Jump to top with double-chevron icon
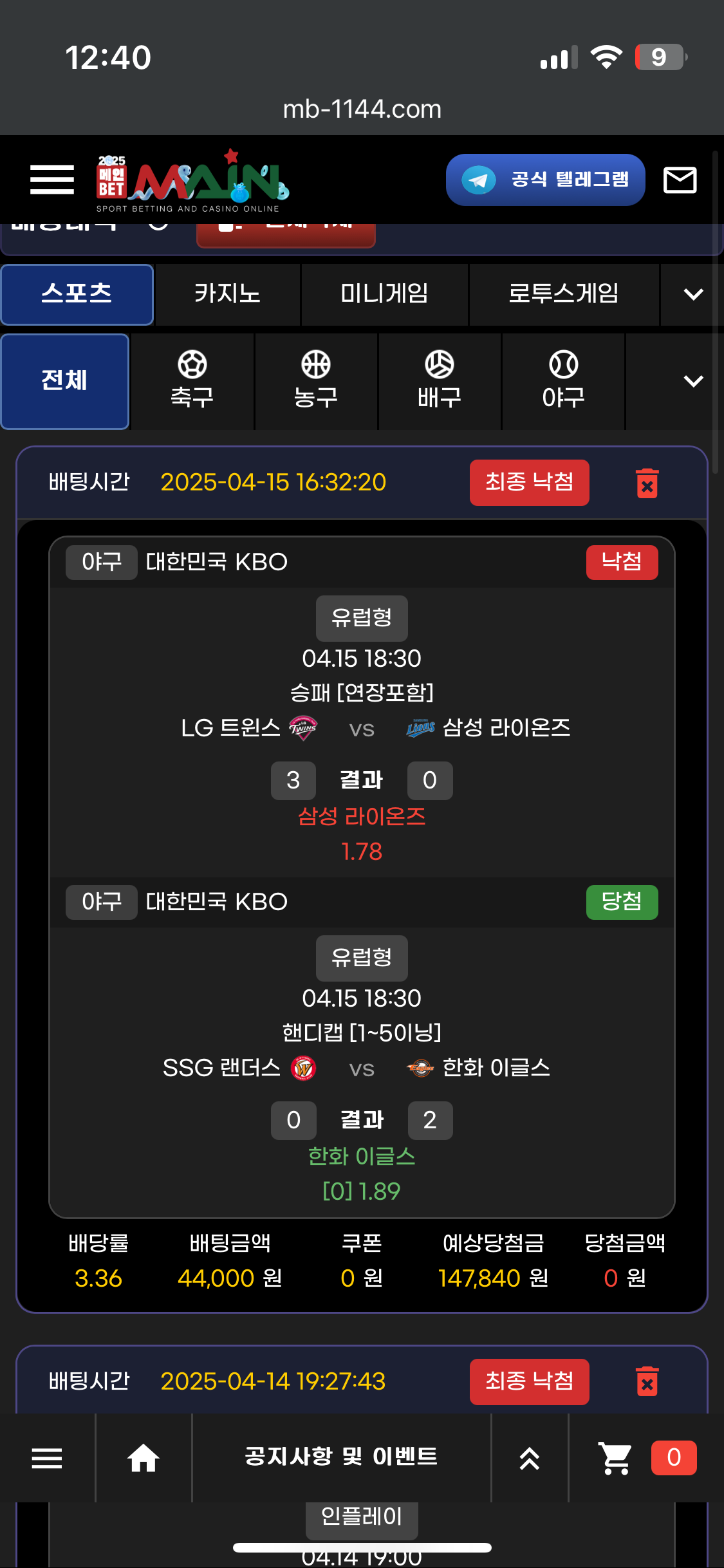 click(x=529, y=1458)
